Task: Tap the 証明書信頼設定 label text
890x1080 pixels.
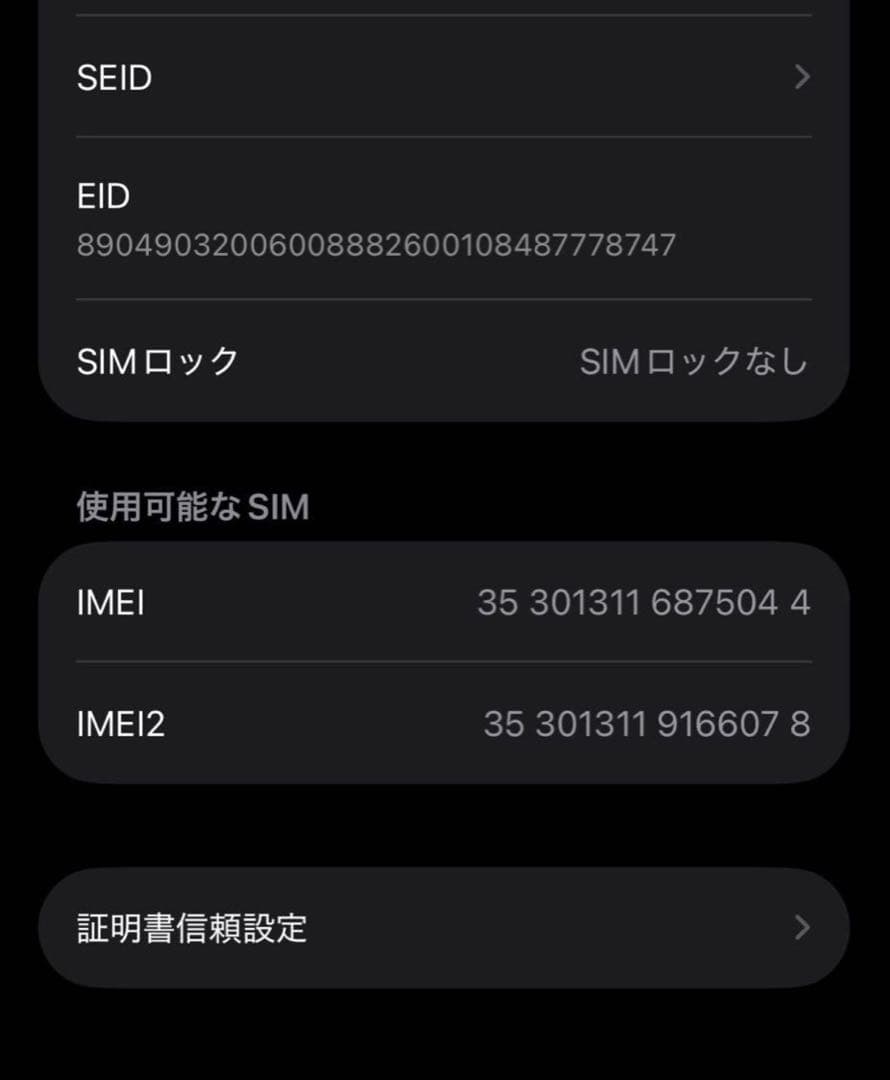Action: coord(190,927)
